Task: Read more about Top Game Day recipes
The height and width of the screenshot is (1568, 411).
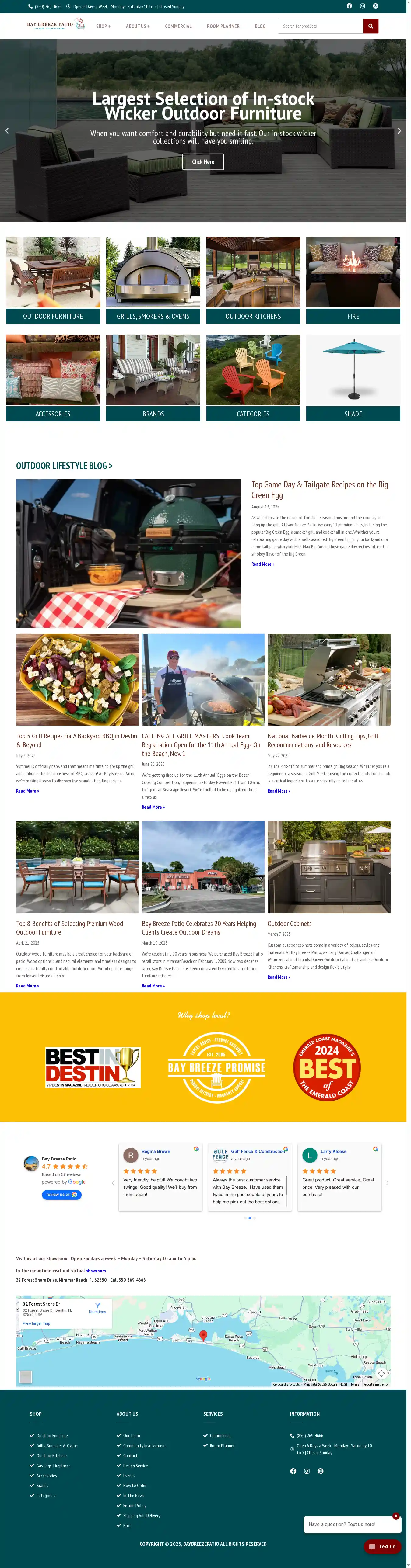Action: click(263, 564)
